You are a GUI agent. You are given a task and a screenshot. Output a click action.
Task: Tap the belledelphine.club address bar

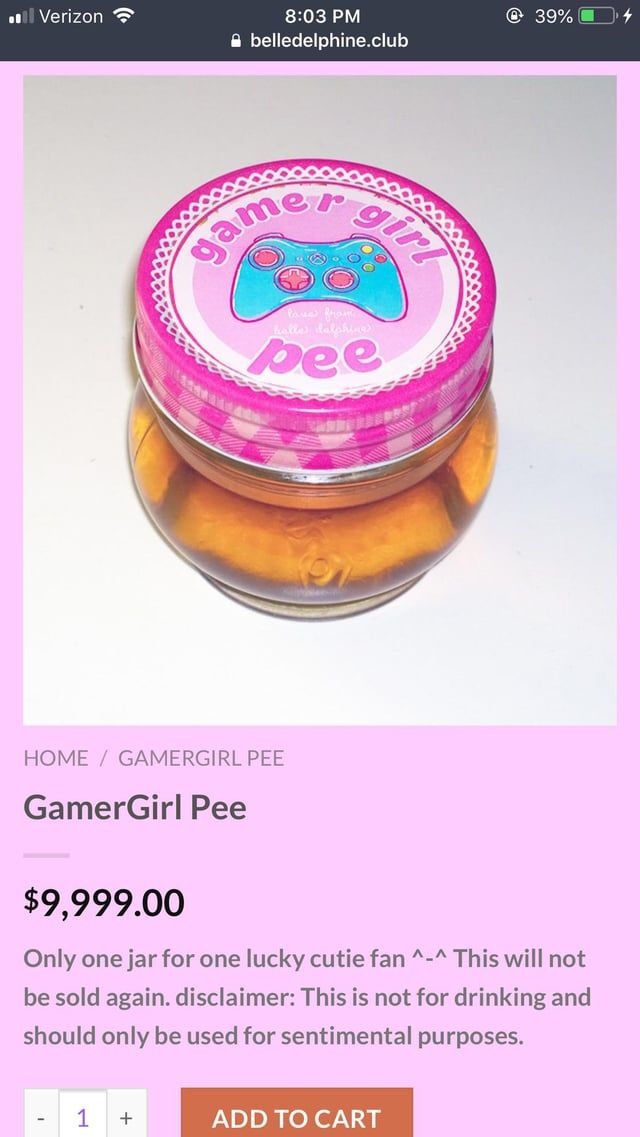(320, 41)
